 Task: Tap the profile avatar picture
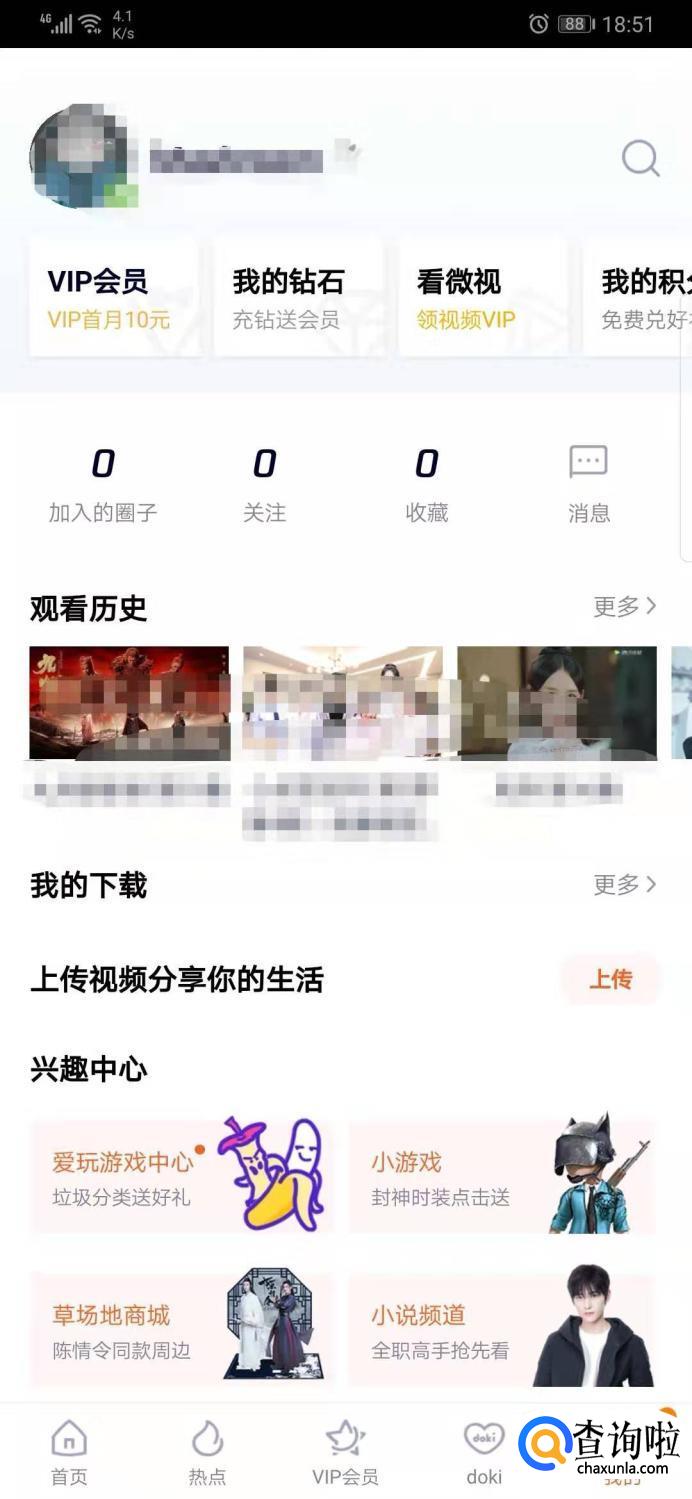[82, 157]
